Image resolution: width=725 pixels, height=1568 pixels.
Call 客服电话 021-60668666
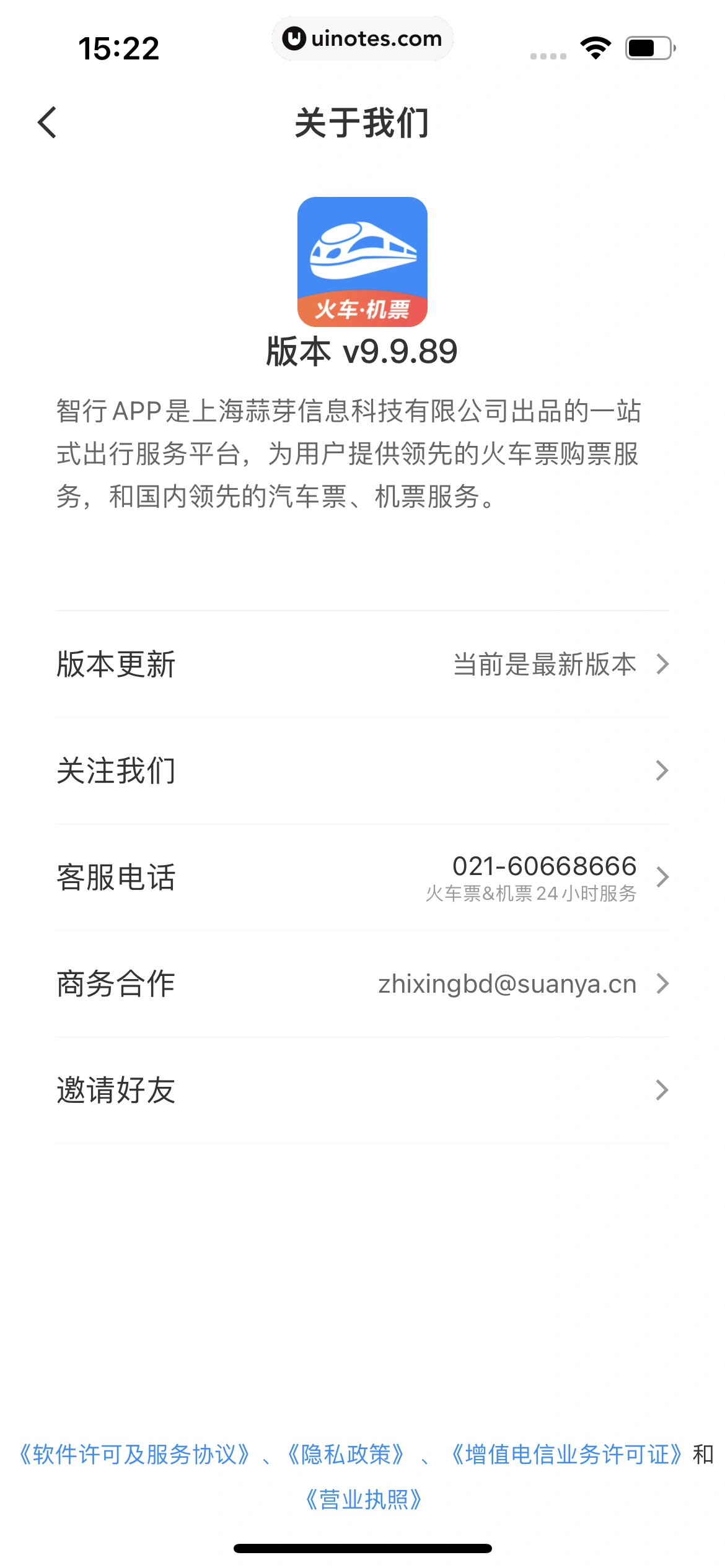click(362, 877)
